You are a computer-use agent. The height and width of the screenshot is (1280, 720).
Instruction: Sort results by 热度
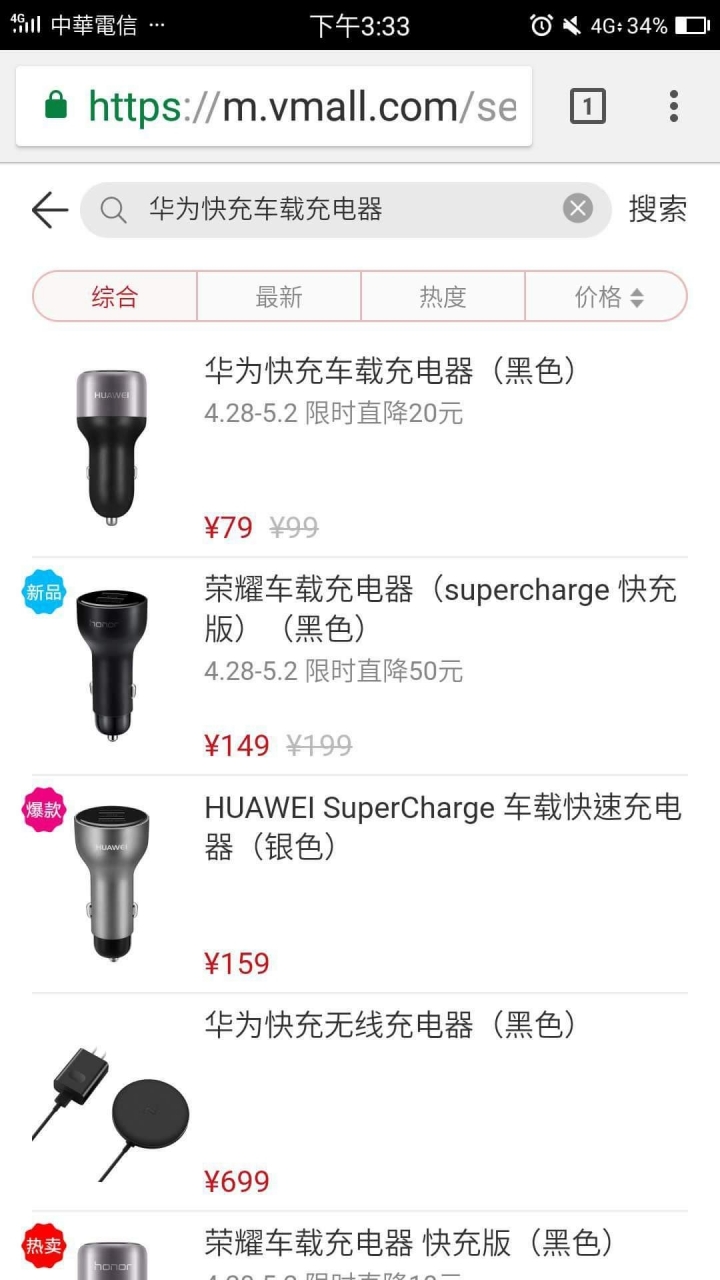pyautogui.click(x=443, y=297)
